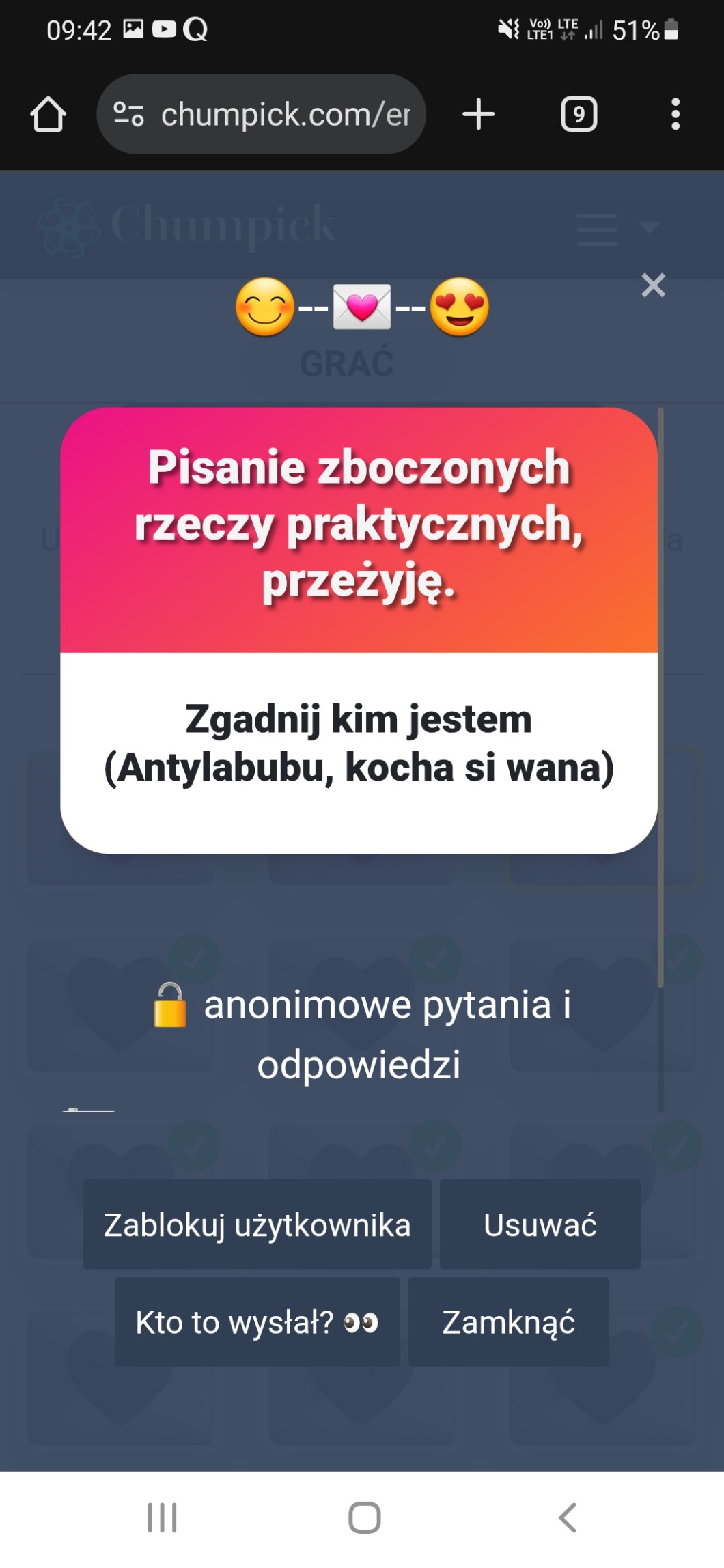Screen dimensions: 724x1568
Task: Open the browser home page
Action: 48,114
